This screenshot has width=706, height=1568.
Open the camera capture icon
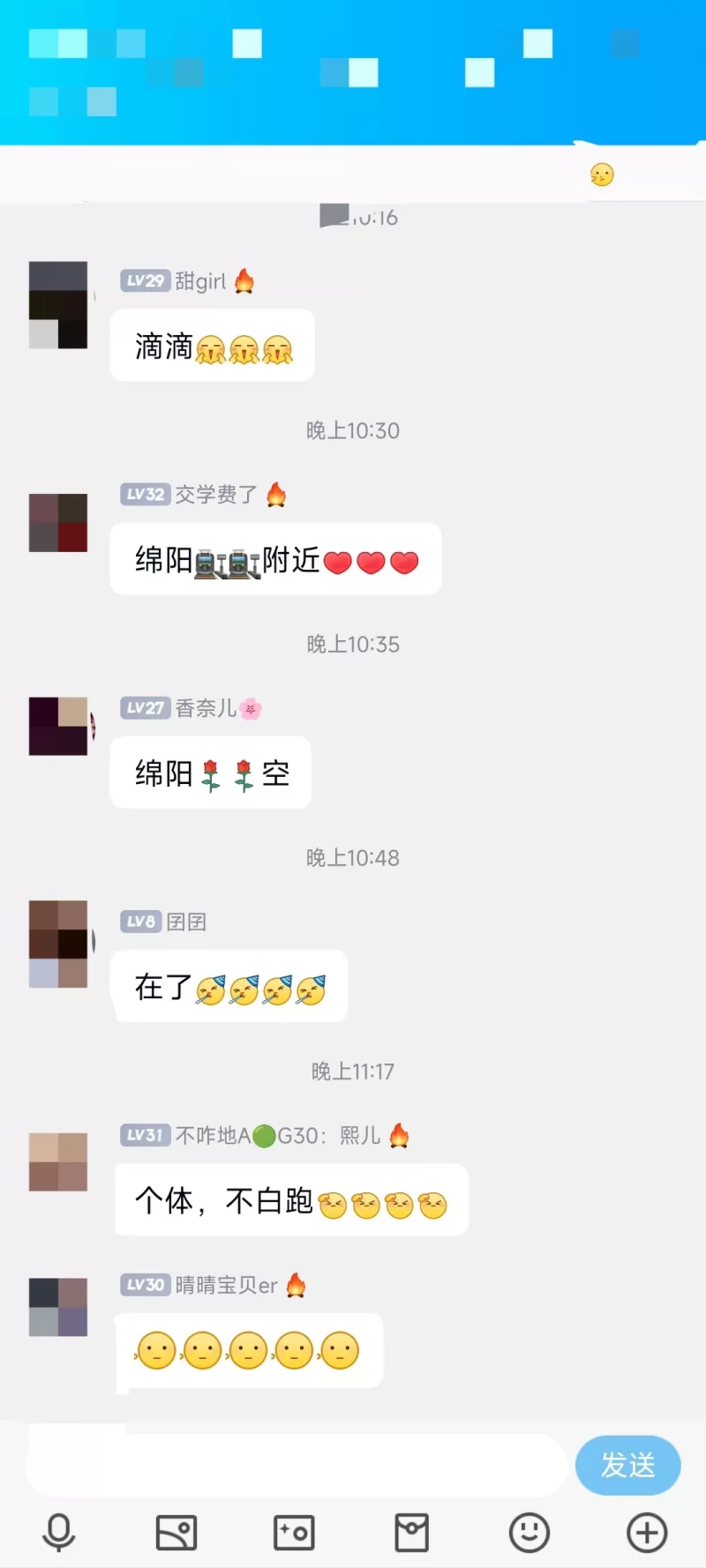pyautogui.click(x=294, y=1533)
